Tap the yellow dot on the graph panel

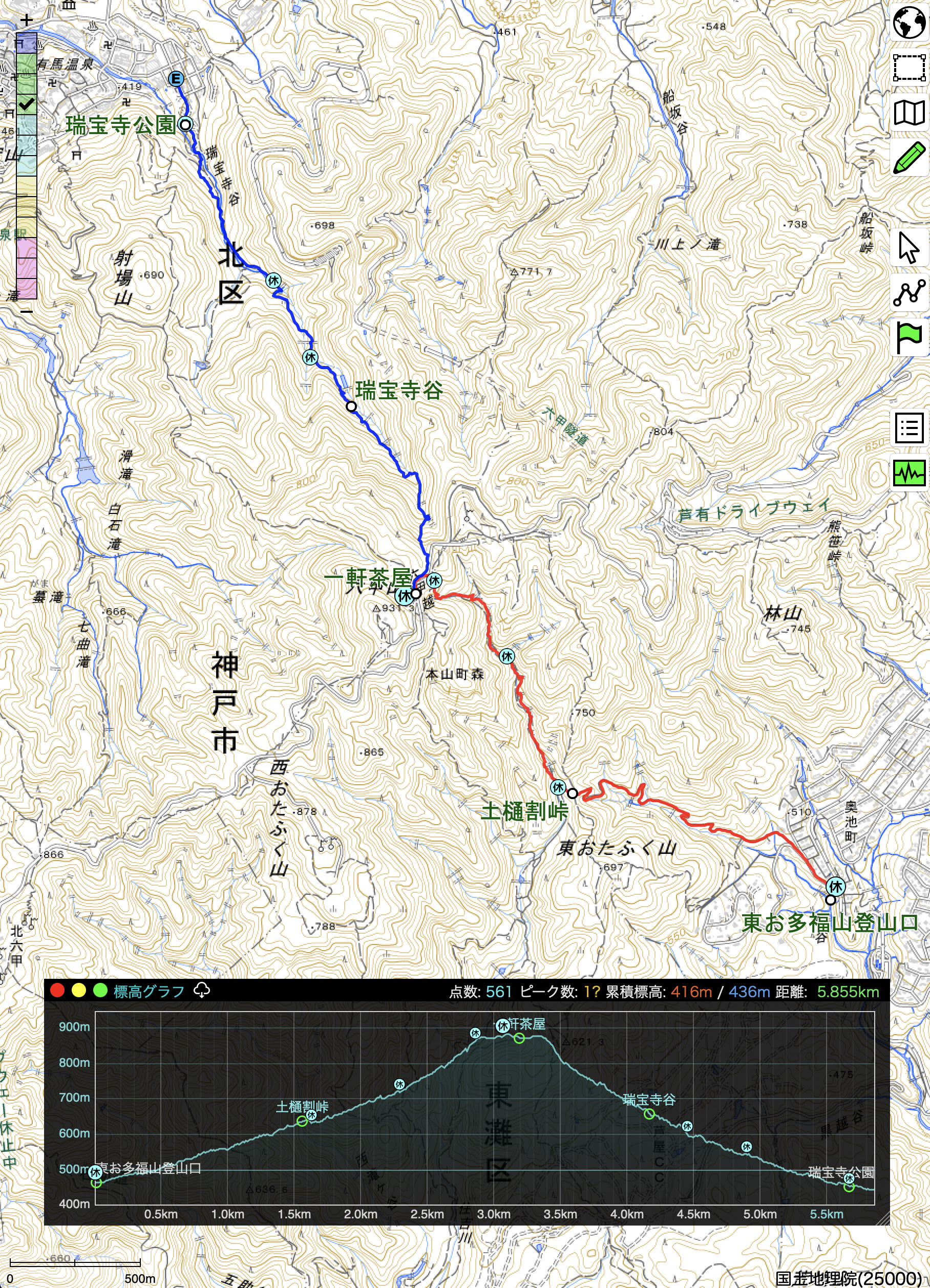tap(78, 991)
